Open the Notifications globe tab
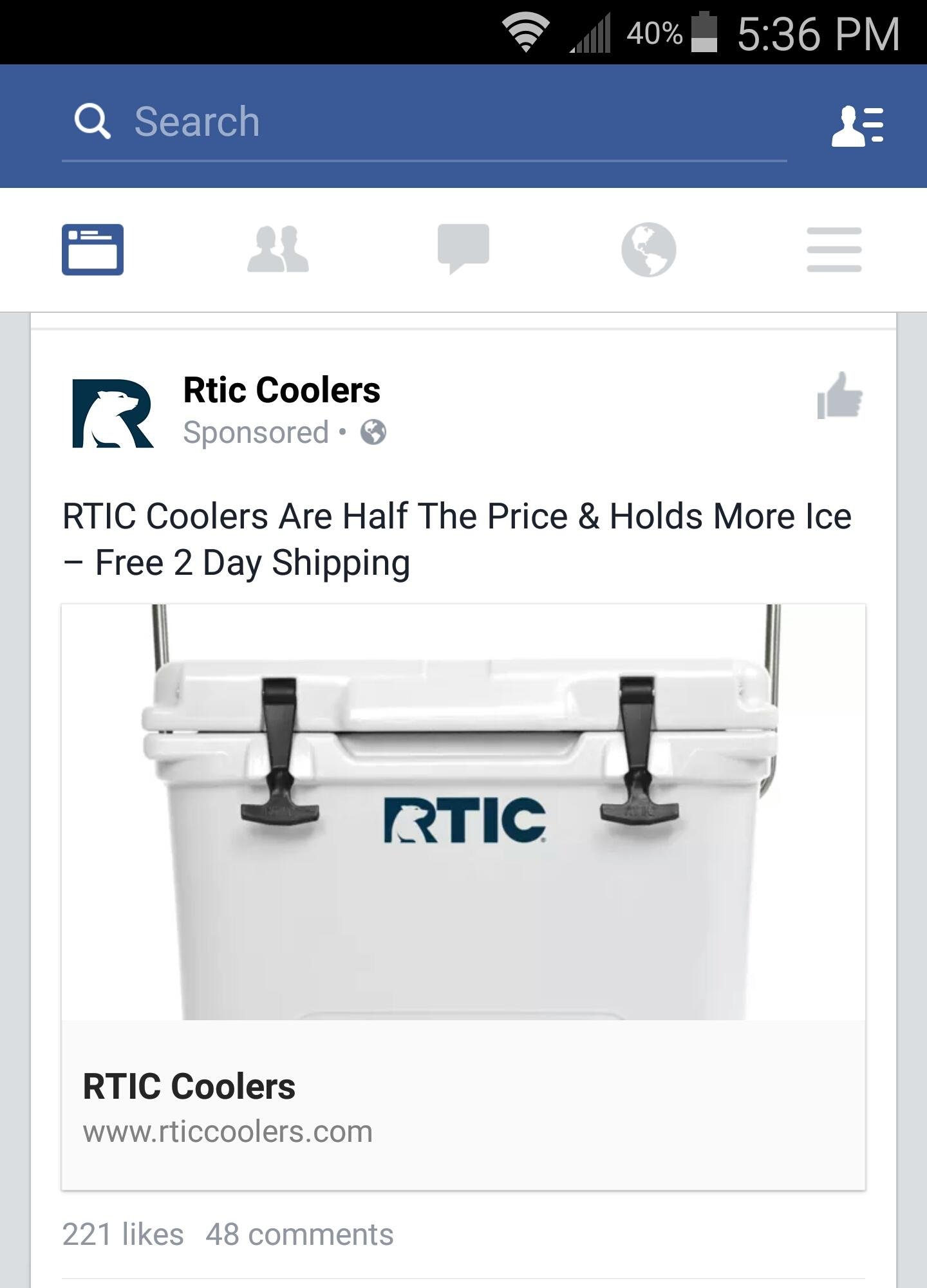The width and height of the screenshot is (927, 1288). click(x=648, y=249)
